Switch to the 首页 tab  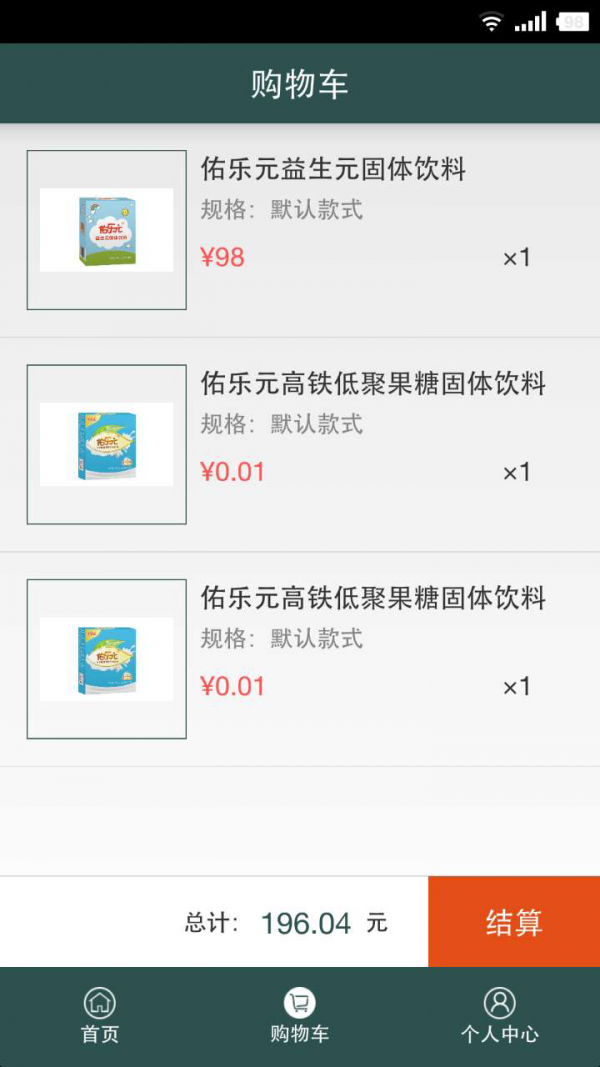[x=100, y=1015]
